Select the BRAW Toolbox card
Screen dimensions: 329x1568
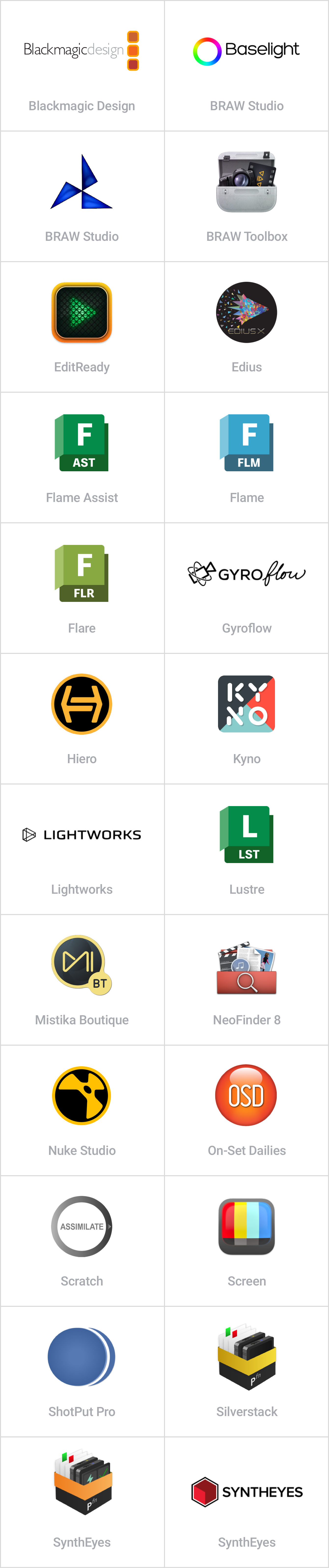tap(246, 196)
